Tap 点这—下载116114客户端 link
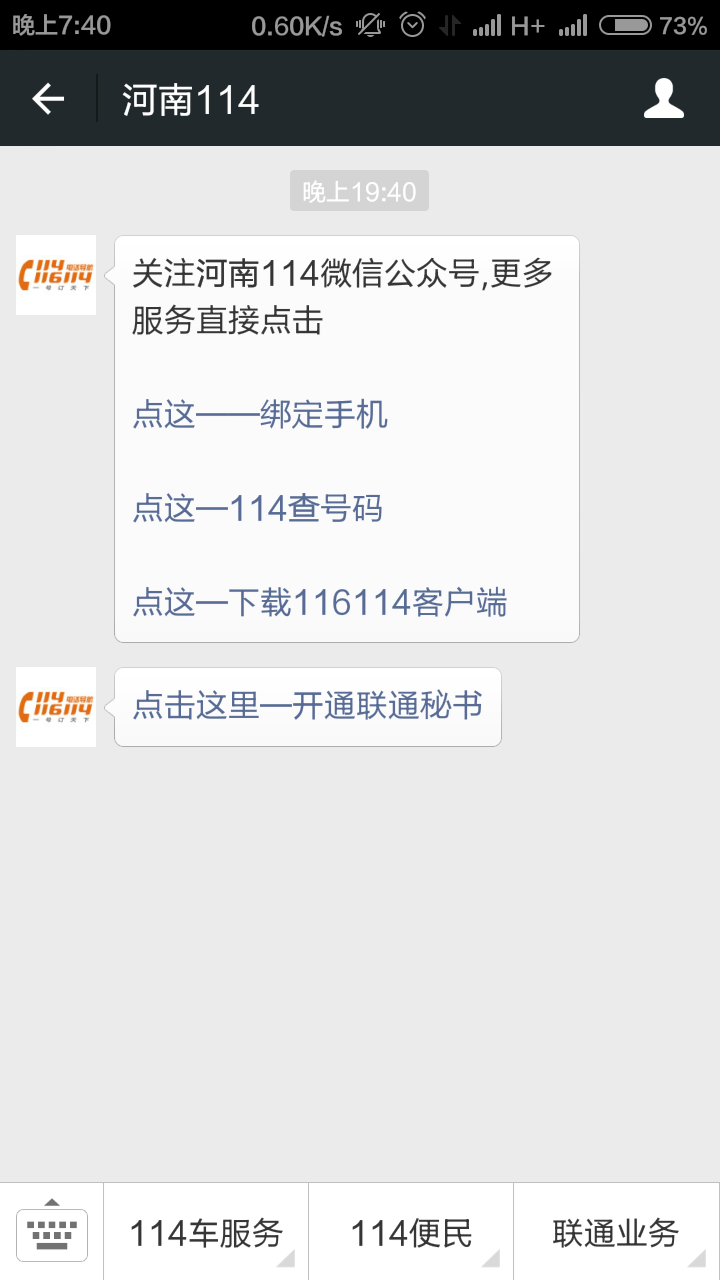 [x=320, y=602]
